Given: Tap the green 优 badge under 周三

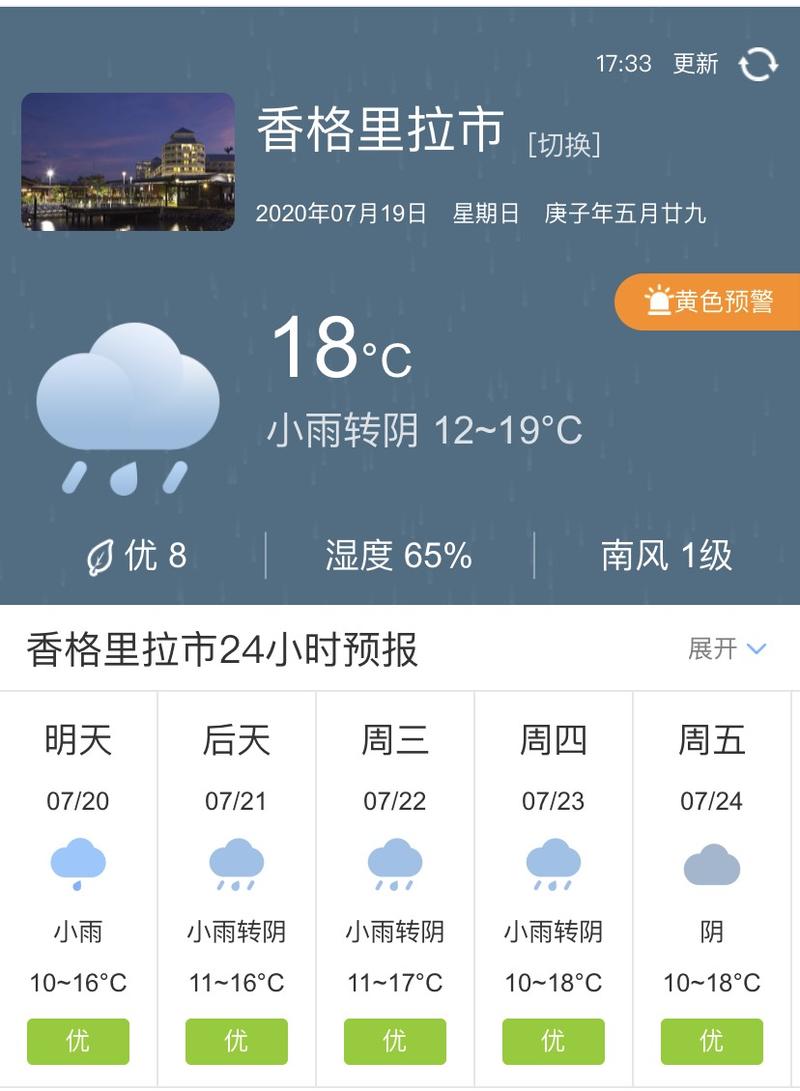Looking at the screenshot, I should (x=394, y=1042).
